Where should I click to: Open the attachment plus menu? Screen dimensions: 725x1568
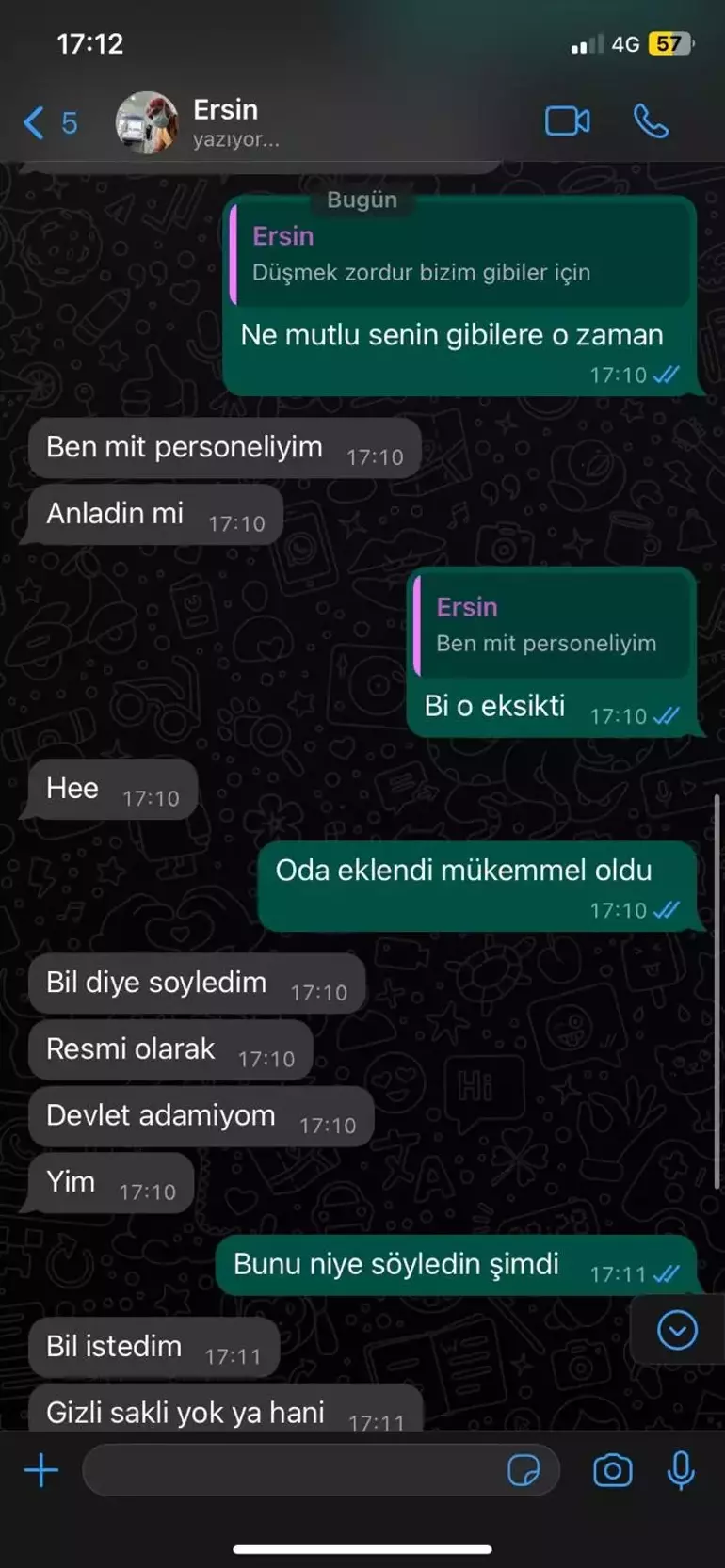tap(40, 1470)
